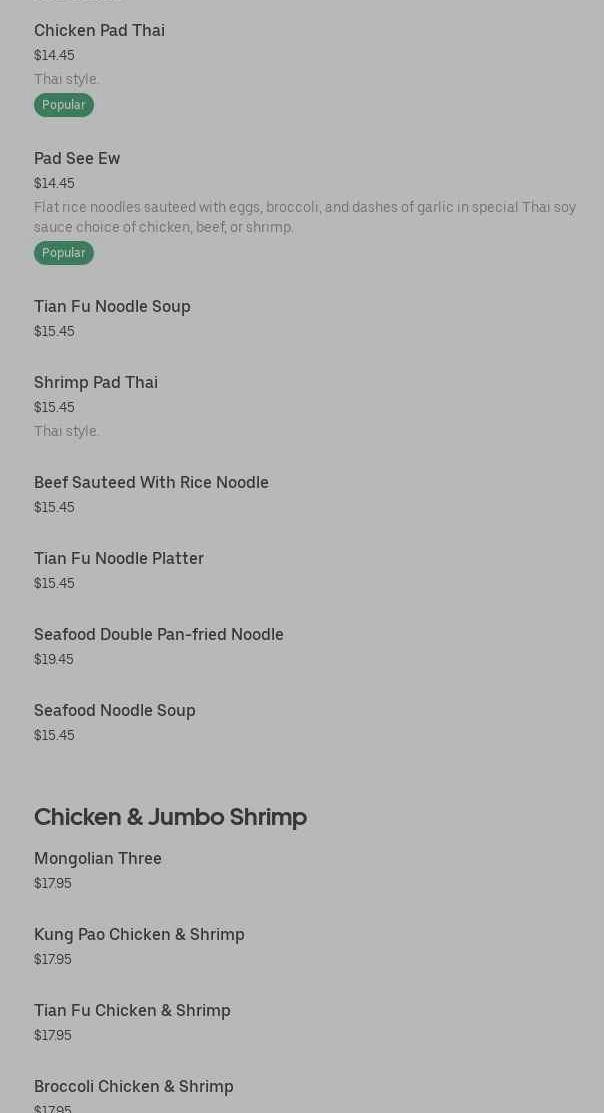Choose Broccoli Chicken & Shrimp
The width and height of the screenshot is (604, 1113).
point(134,1087)
